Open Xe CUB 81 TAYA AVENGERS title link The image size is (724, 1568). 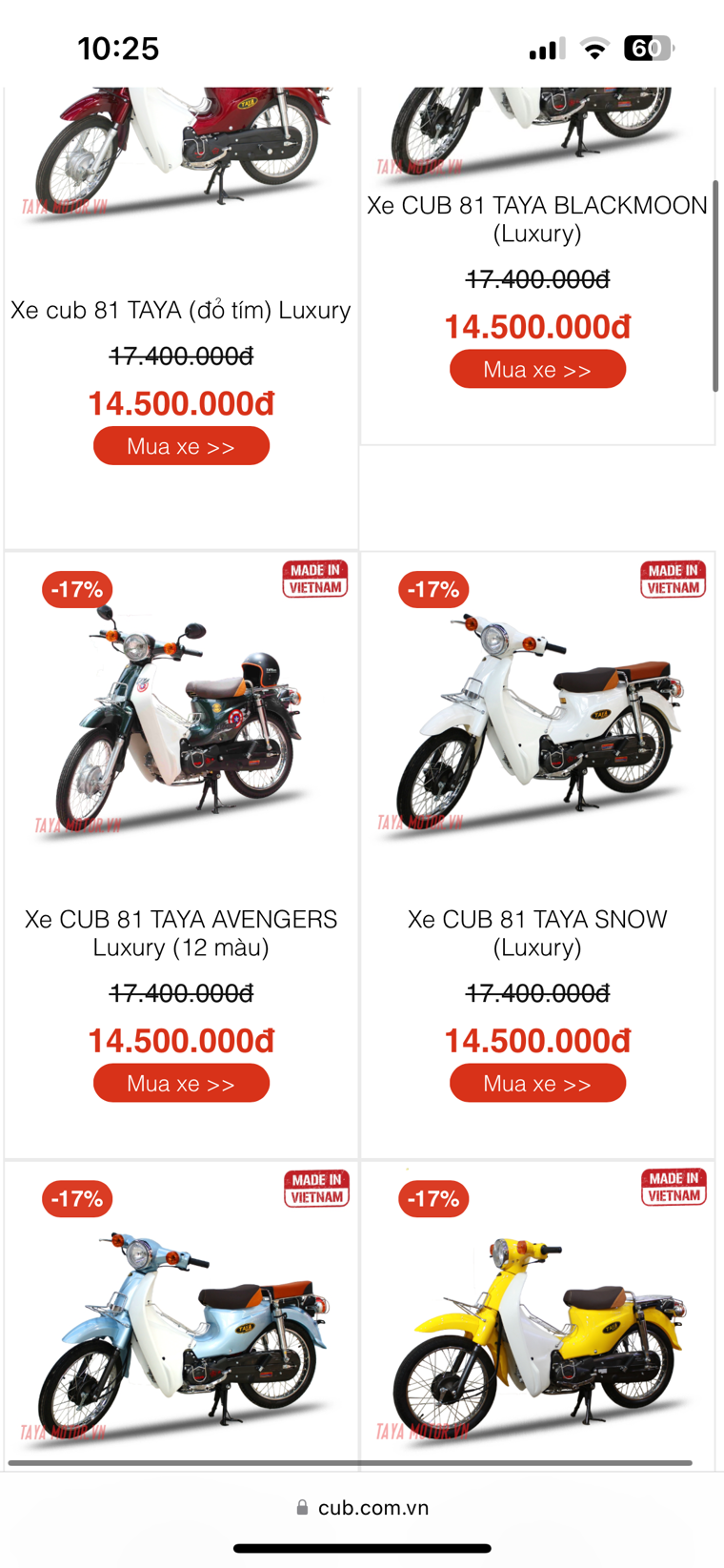(x=181, y=933)
